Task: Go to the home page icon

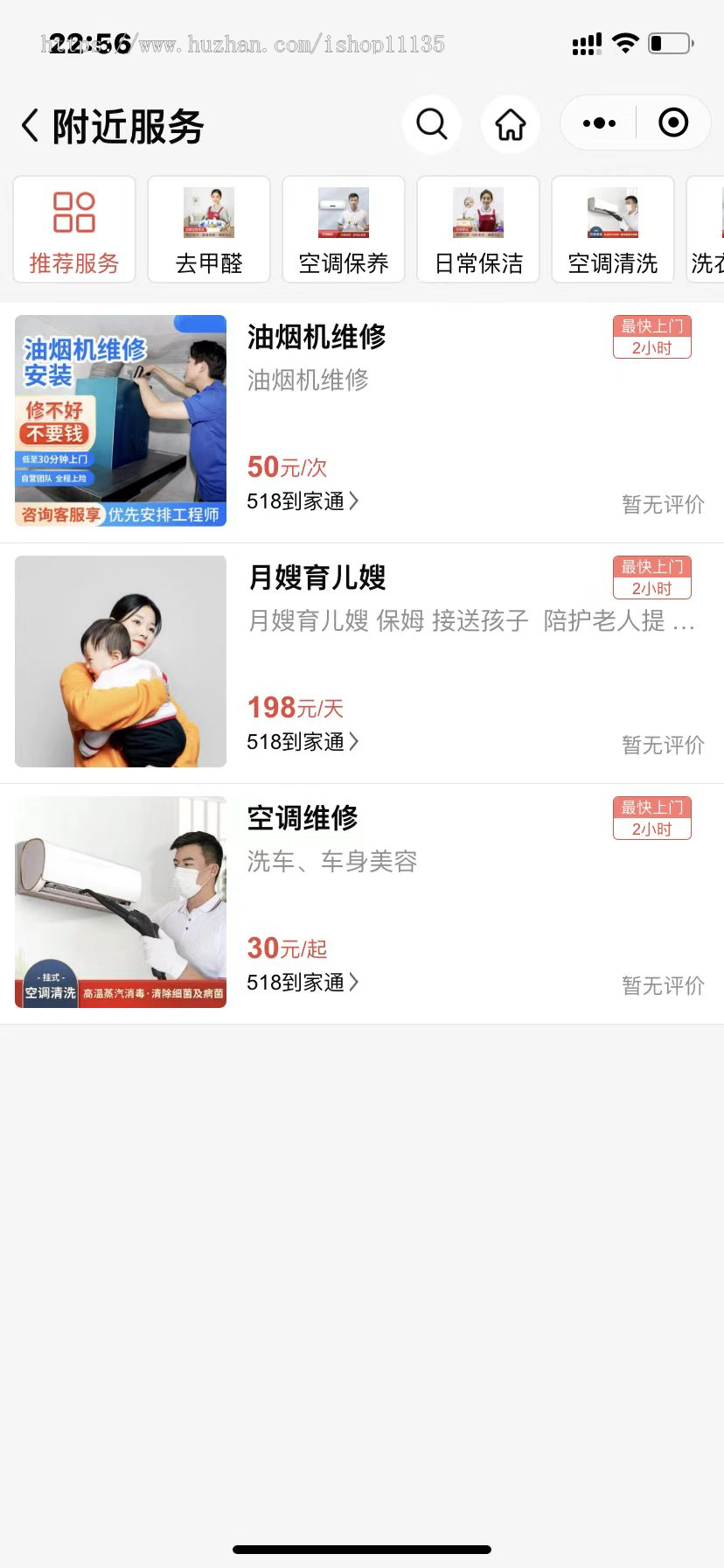Action: (x=511, y=124)
